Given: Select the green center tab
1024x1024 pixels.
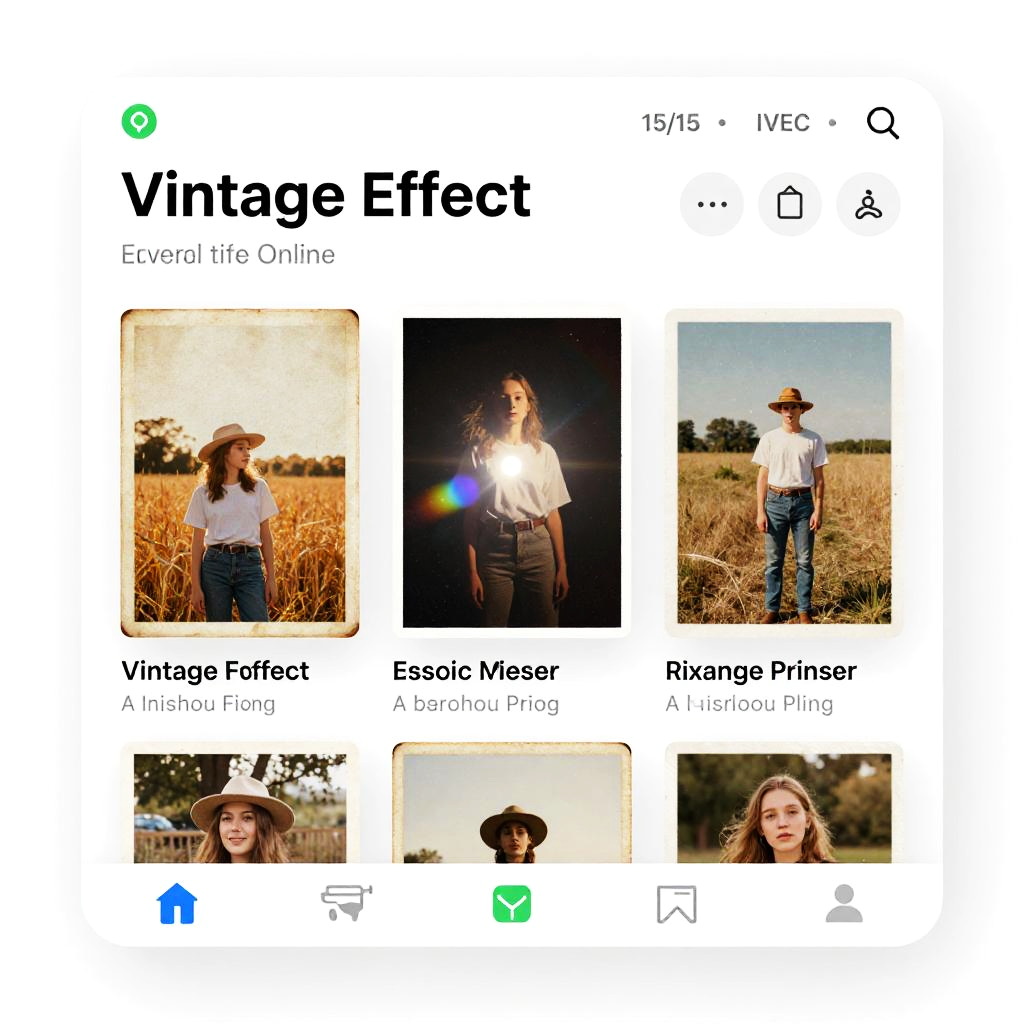Looking at the screenshot, I should pos(512,904).
